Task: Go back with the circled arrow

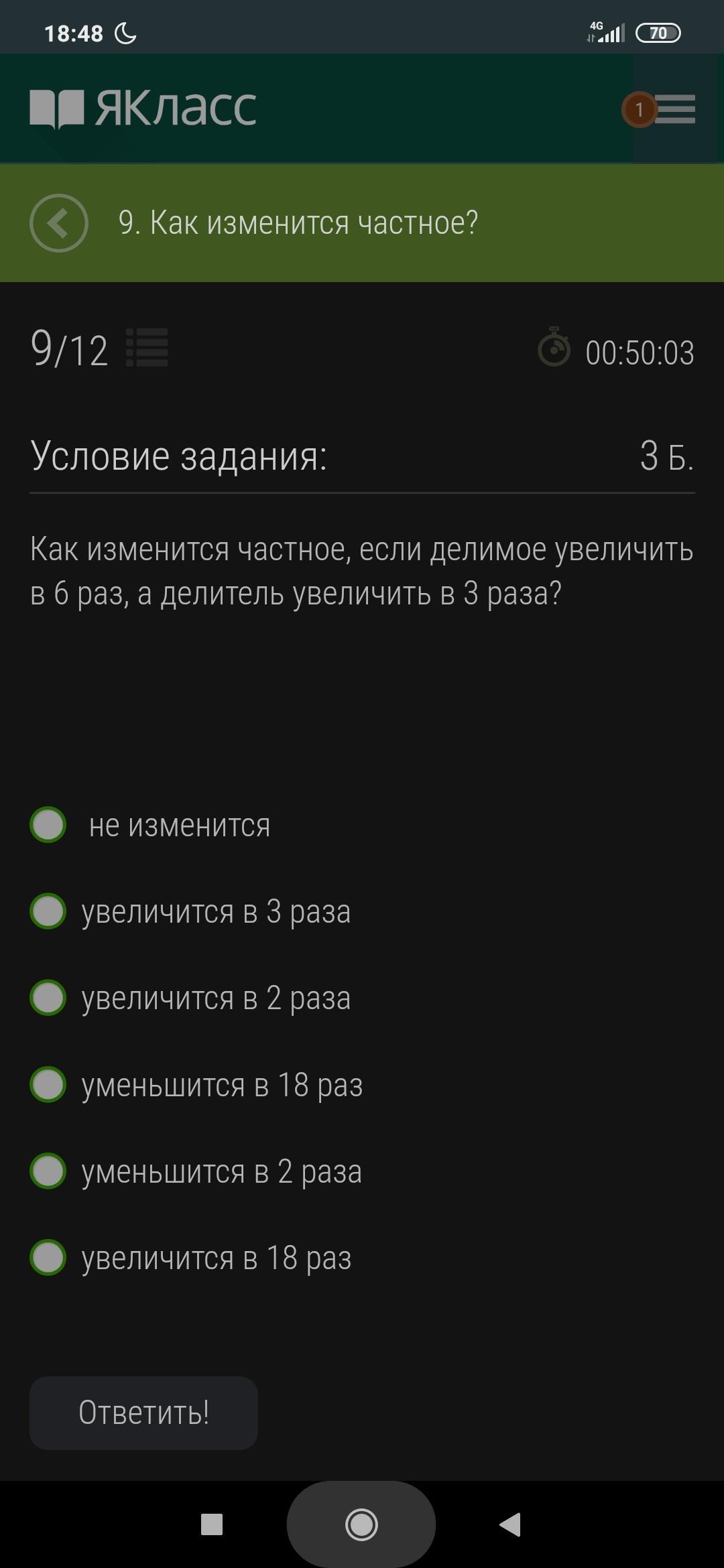Action: click(x=59, y=223)
